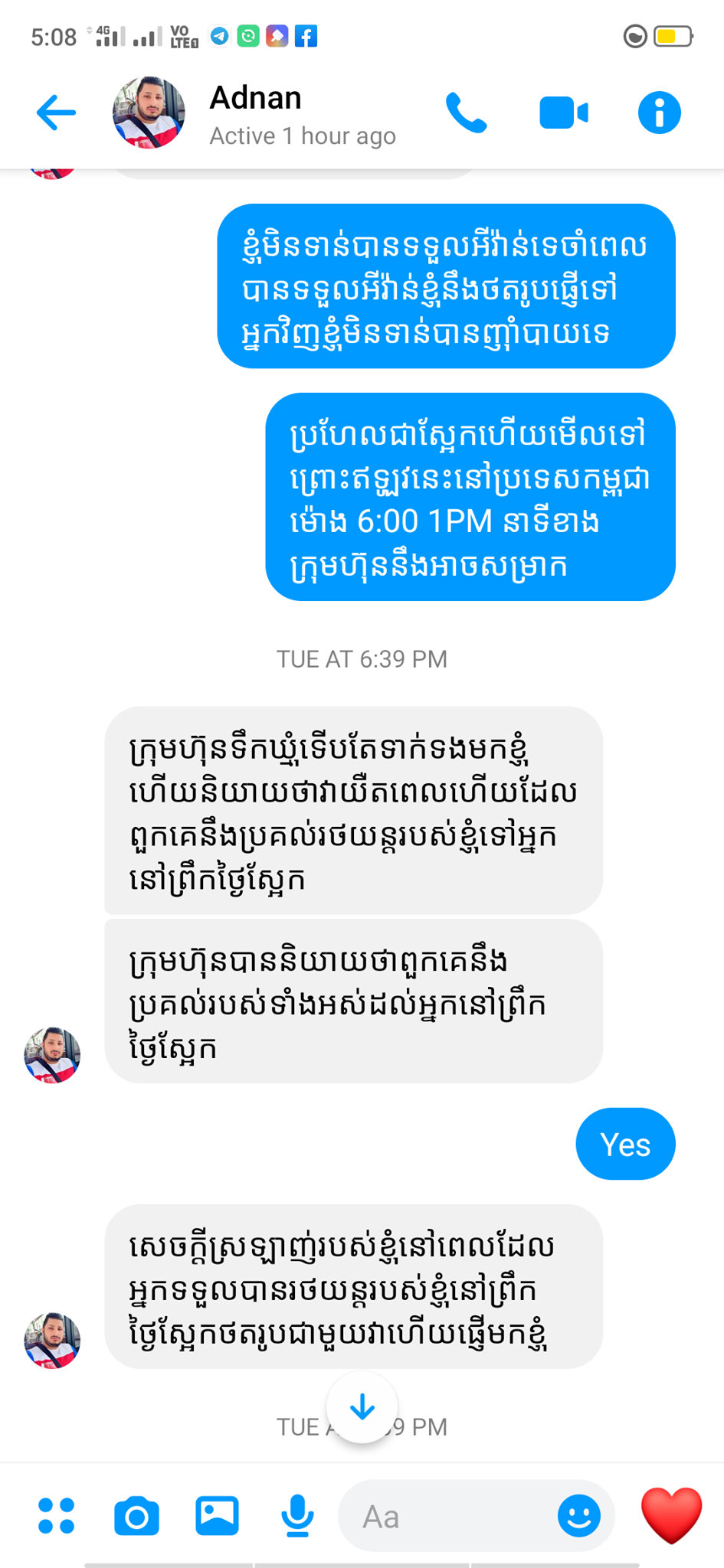Open the emoji picker smiley
The height and width of the screenshot is (1568, 724).
click(578, 1516)
